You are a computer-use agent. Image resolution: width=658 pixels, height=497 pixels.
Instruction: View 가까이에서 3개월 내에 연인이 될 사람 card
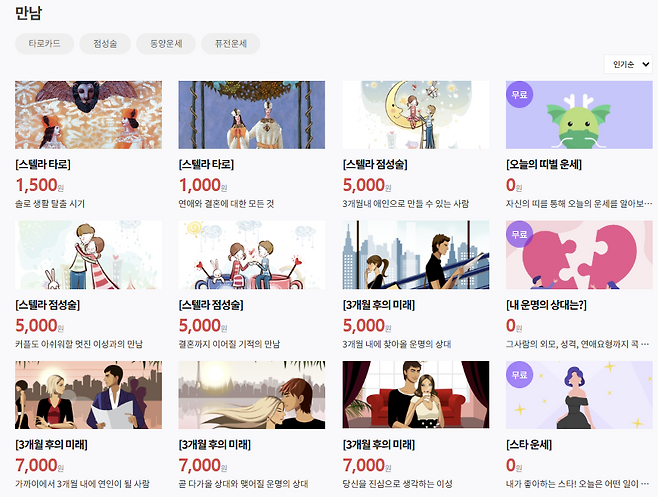(x=88, y=395)
